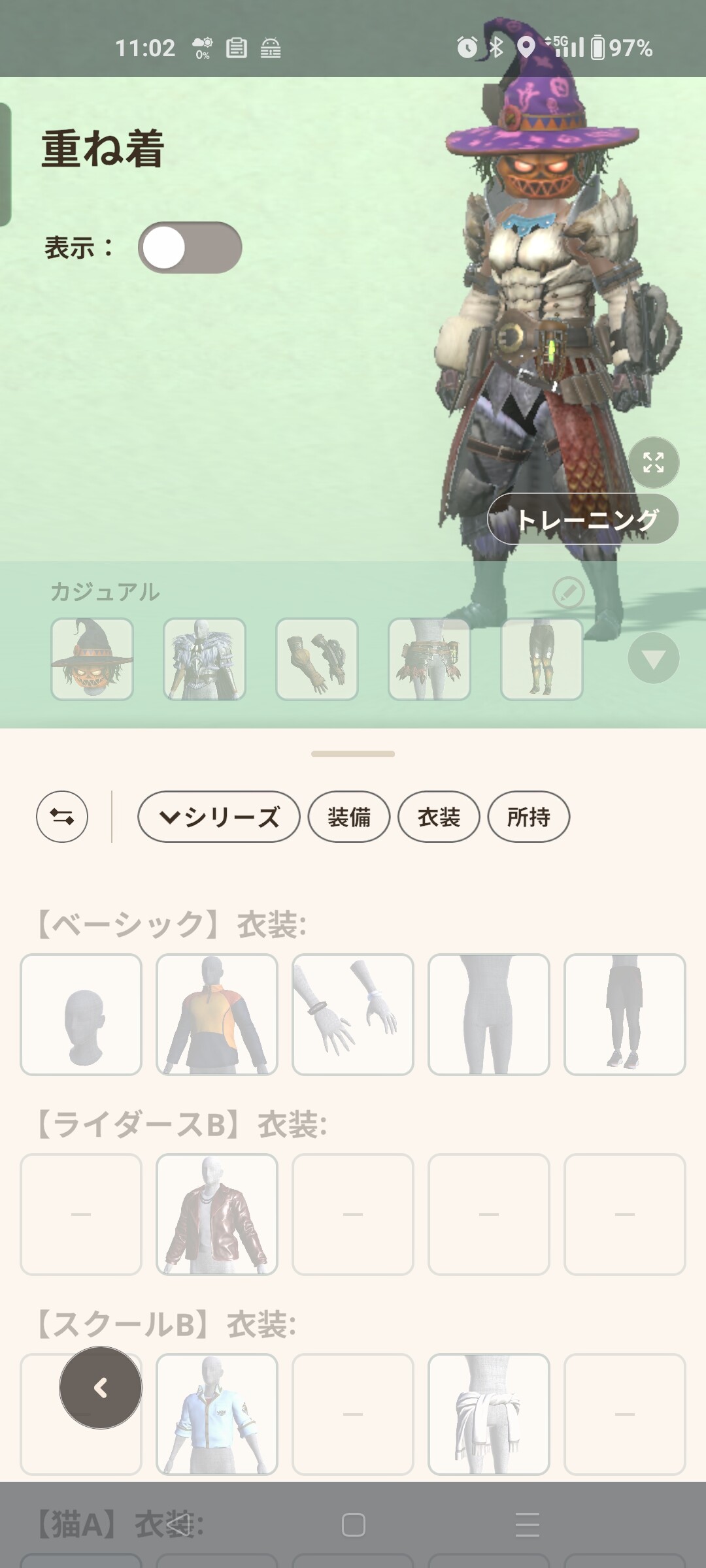This screenshot has height=1568, width=706.
Task: Toggle the 表示 display switch
Action: [x=190, y=248]
